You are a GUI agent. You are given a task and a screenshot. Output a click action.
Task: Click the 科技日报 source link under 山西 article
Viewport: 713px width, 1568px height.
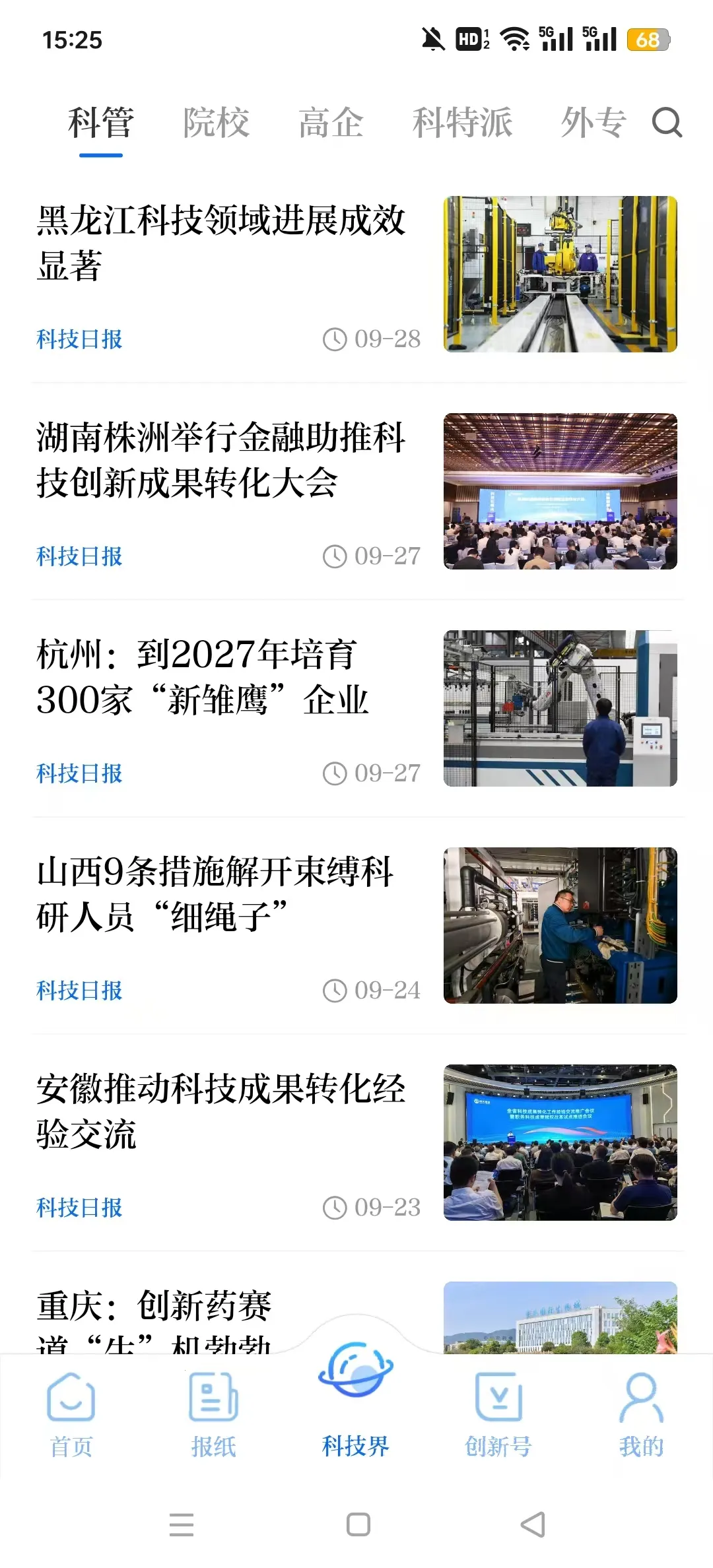click(79, 989)
